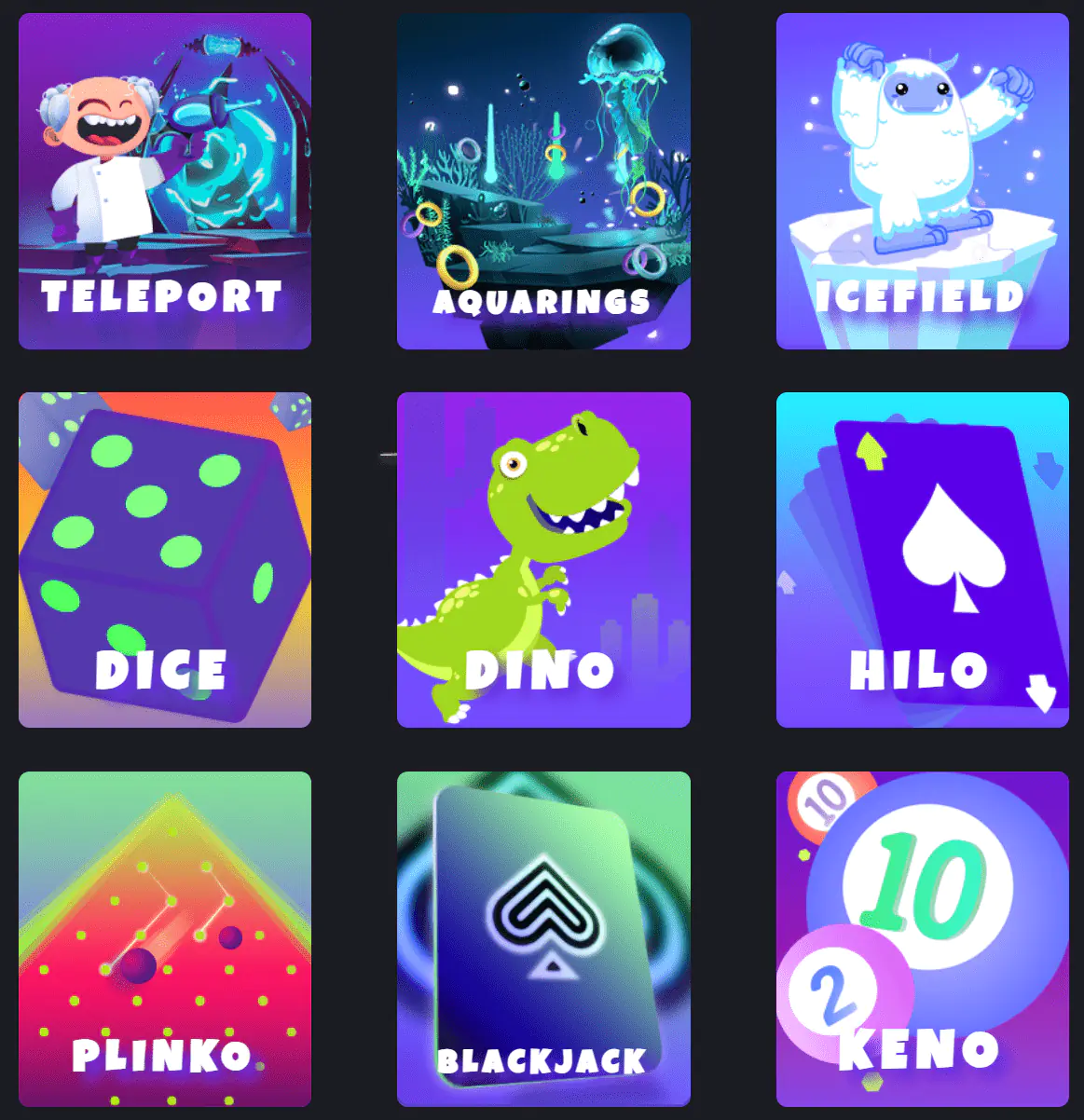Viewport: 1084px width, 1120px height.
Task: Select the Keno numbers game
Action: (x=922, y=936)
